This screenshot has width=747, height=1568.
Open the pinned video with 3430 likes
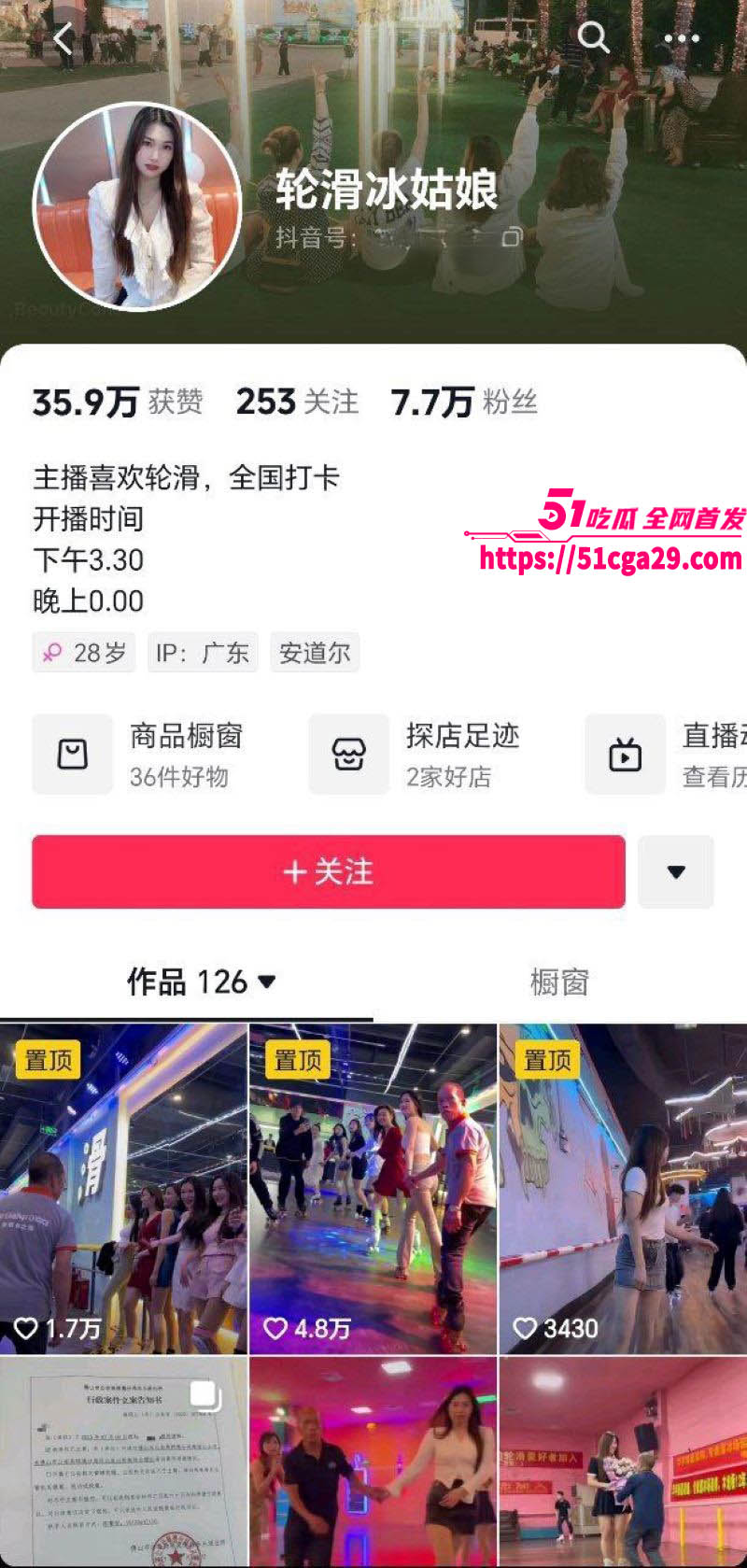(x=623, y=1188)
